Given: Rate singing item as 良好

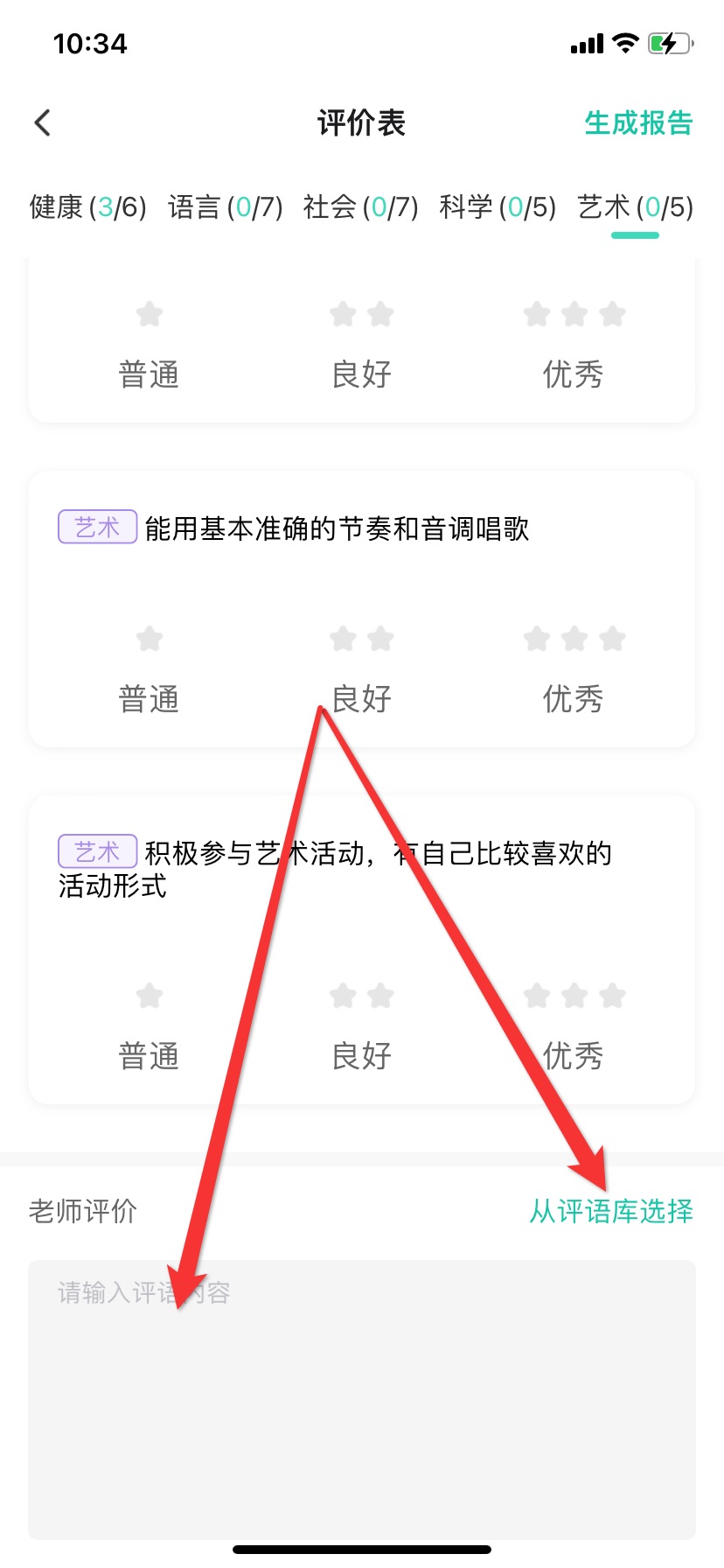Looking at the screenshot, I should coord(361,669).
